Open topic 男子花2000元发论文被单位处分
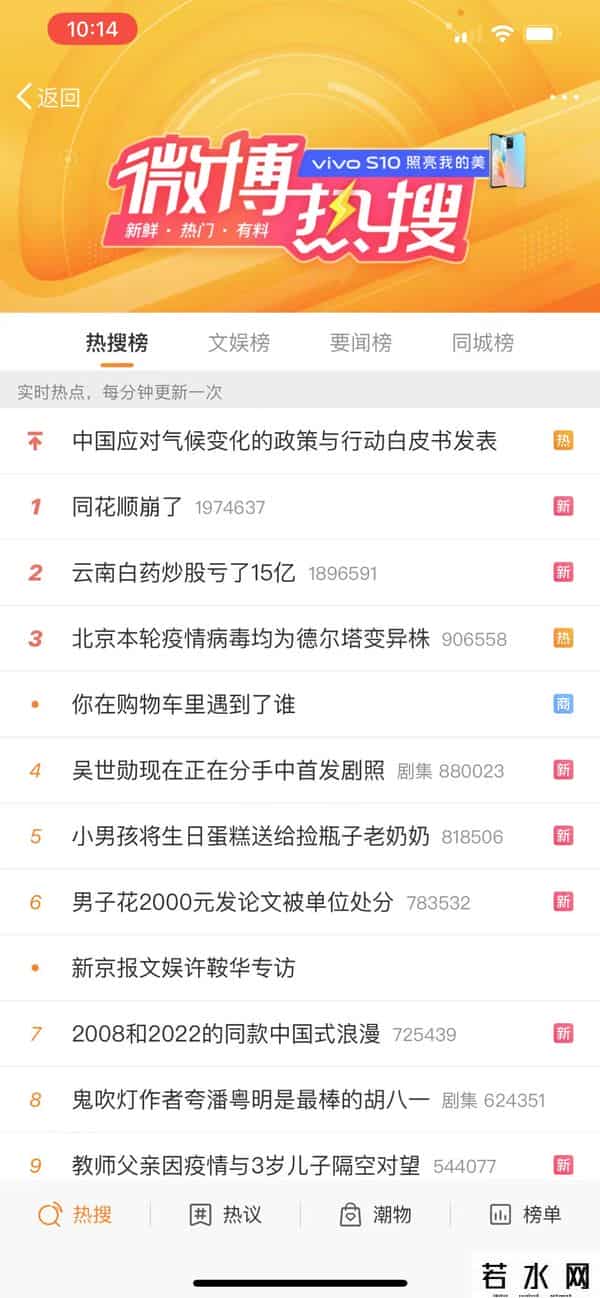Screen dimensions: 600x1298 tap(233, 903)
